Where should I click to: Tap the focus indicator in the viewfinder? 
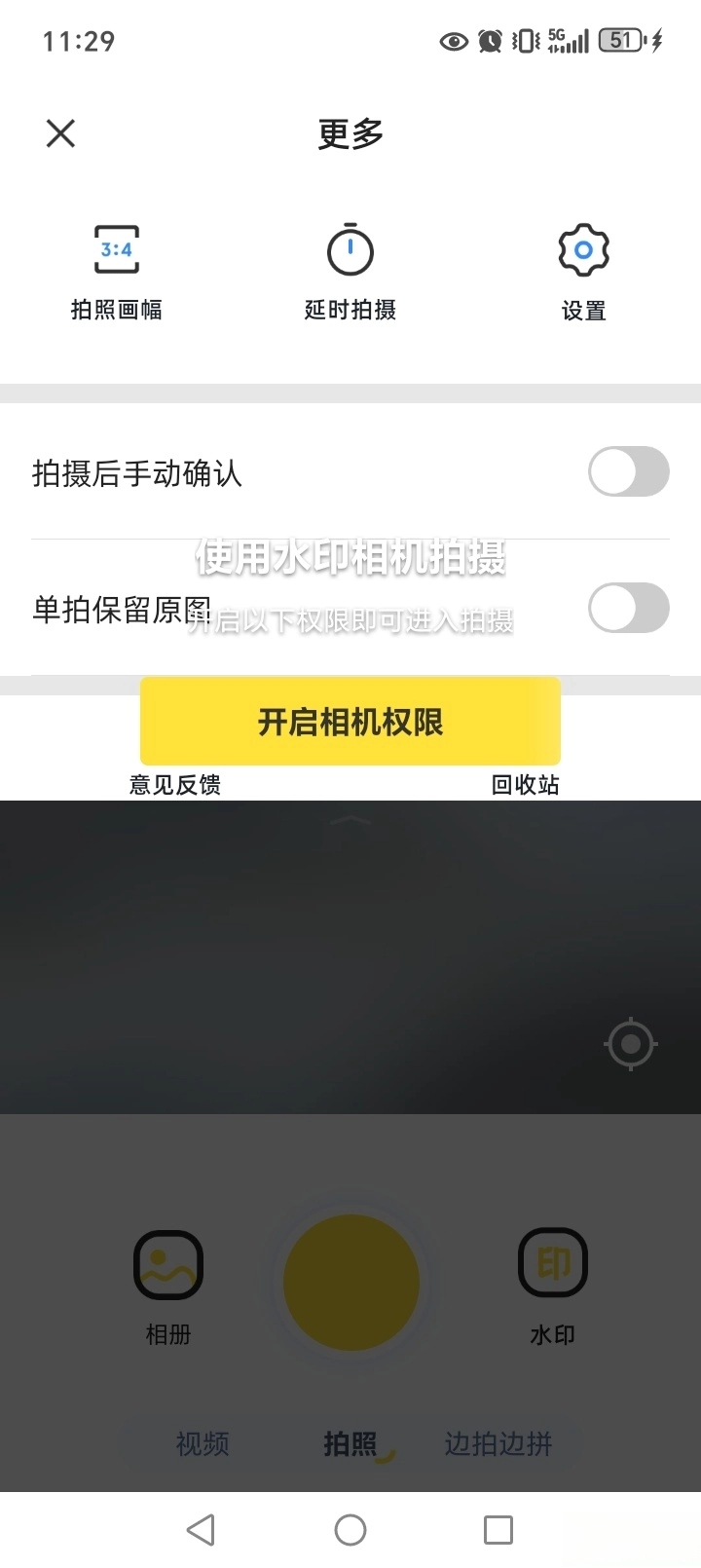(630, 1043)
